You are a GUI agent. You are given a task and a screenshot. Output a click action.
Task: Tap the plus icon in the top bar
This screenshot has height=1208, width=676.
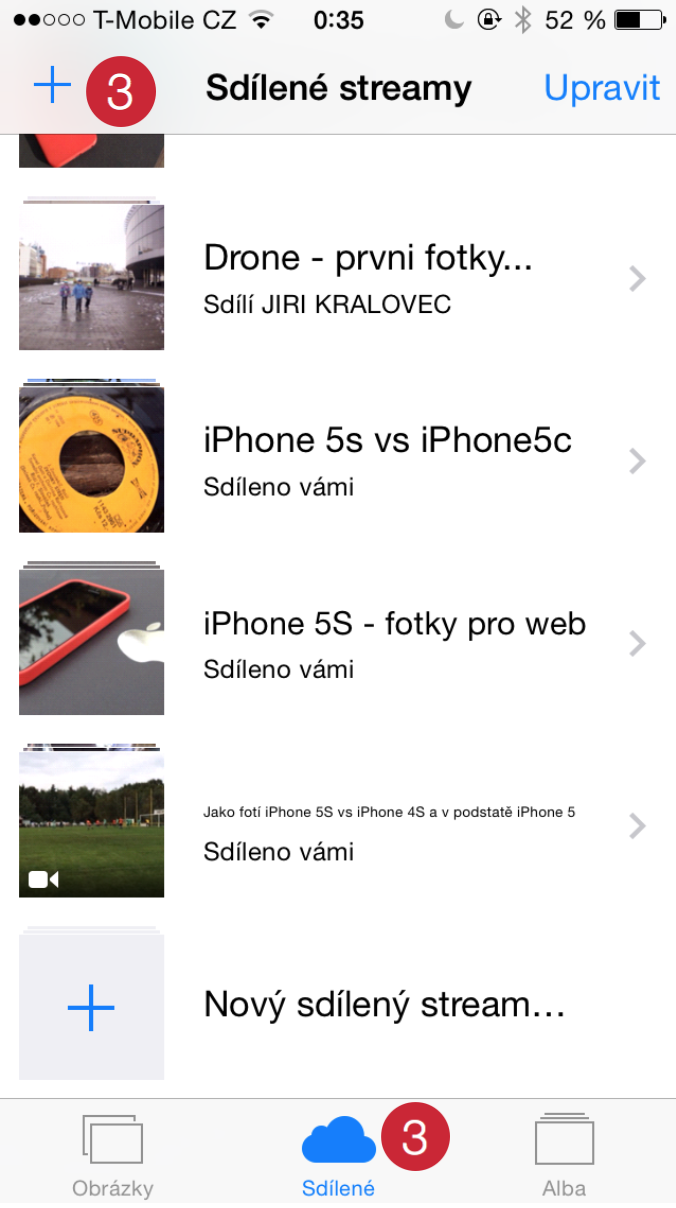tap(52, 88)
